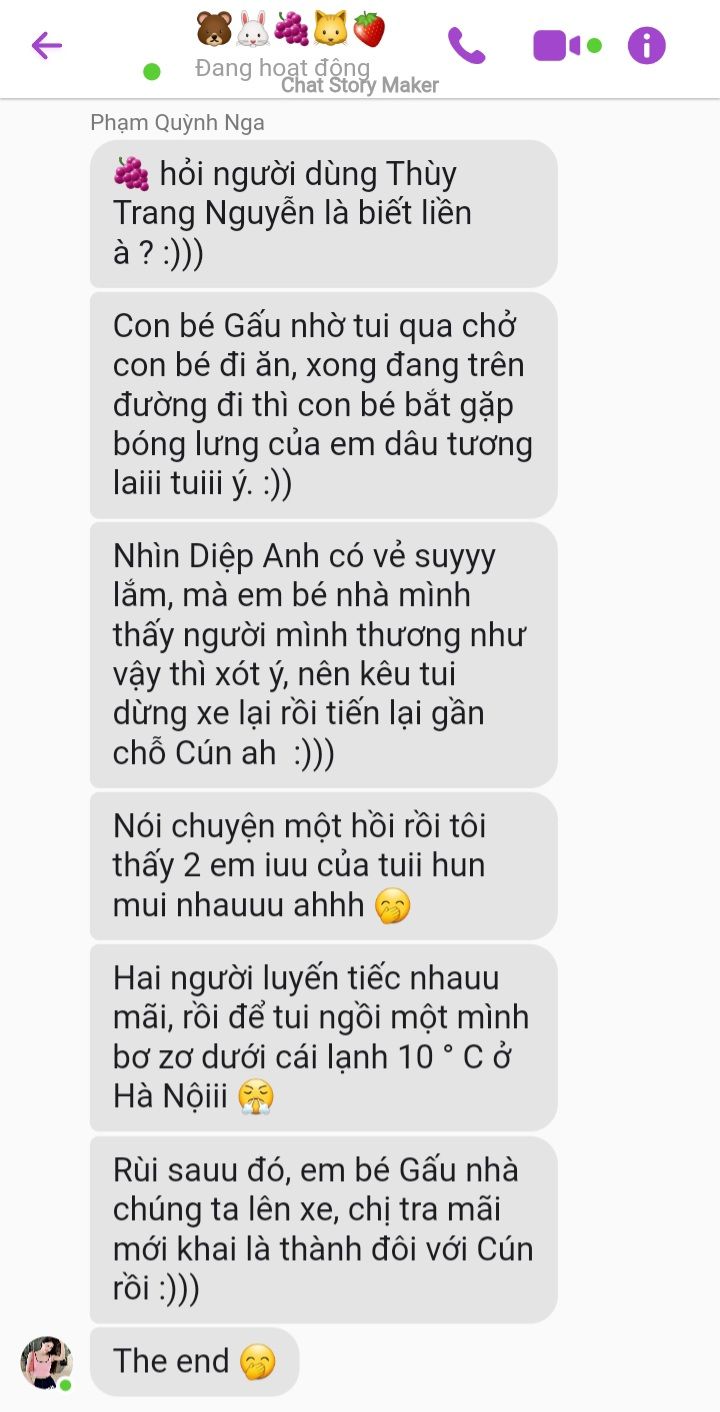Open the conversation info icon
Screen dimensions: 720x1412
pyautogui.click(x=646, y=46)
